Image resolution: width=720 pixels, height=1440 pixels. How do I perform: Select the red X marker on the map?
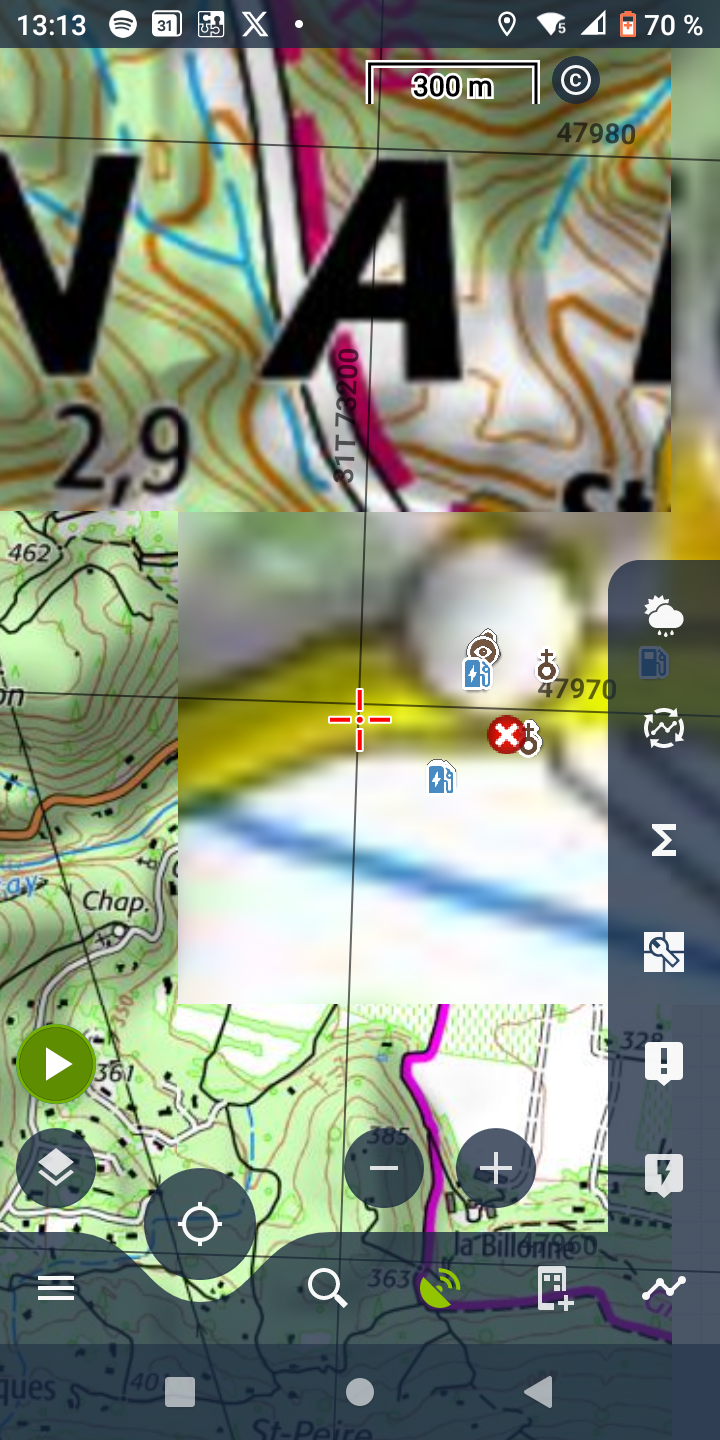click(x=505, y=735)
